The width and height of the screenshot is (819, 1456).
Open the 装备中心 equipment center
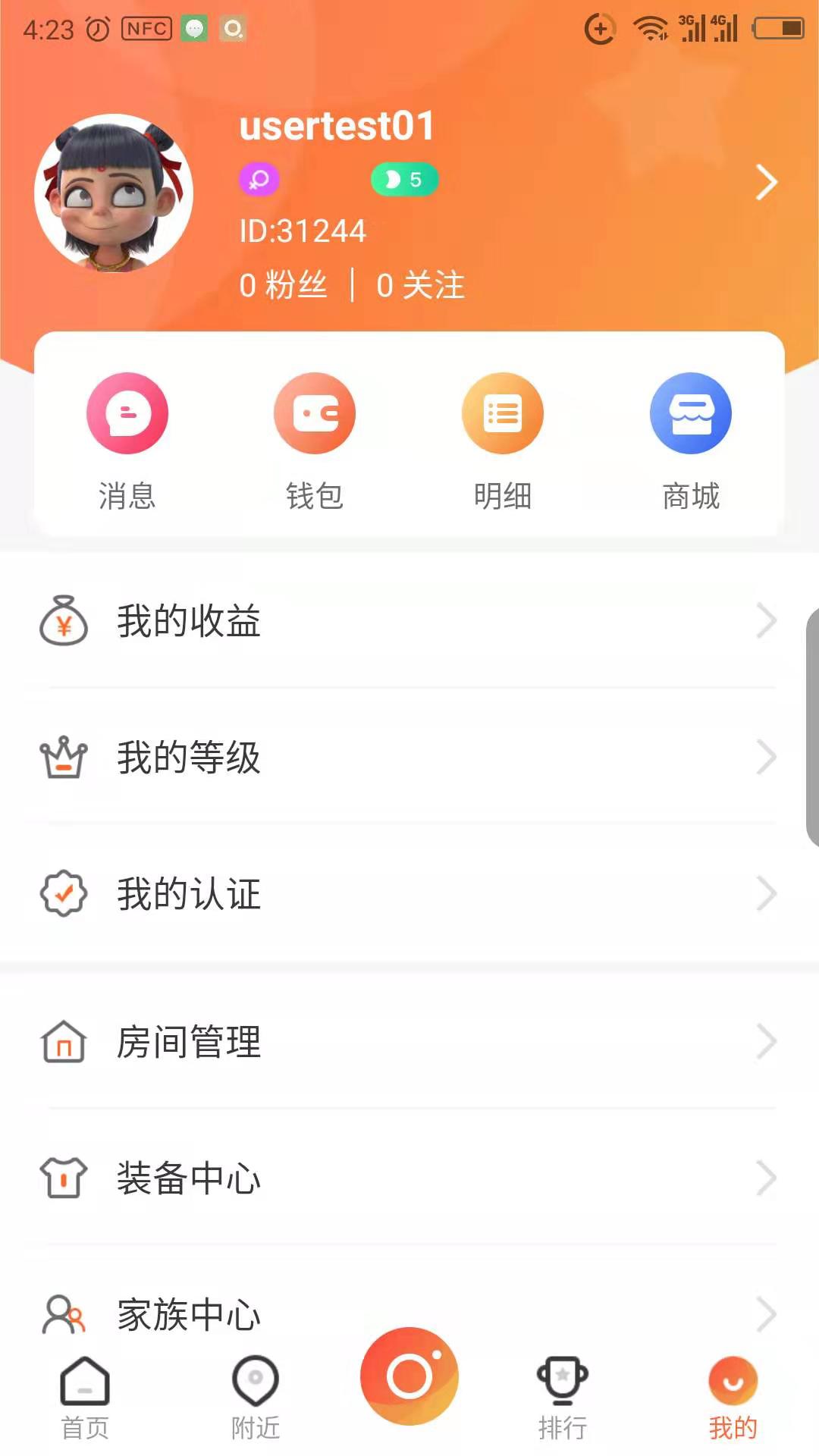pos(189,1178)
